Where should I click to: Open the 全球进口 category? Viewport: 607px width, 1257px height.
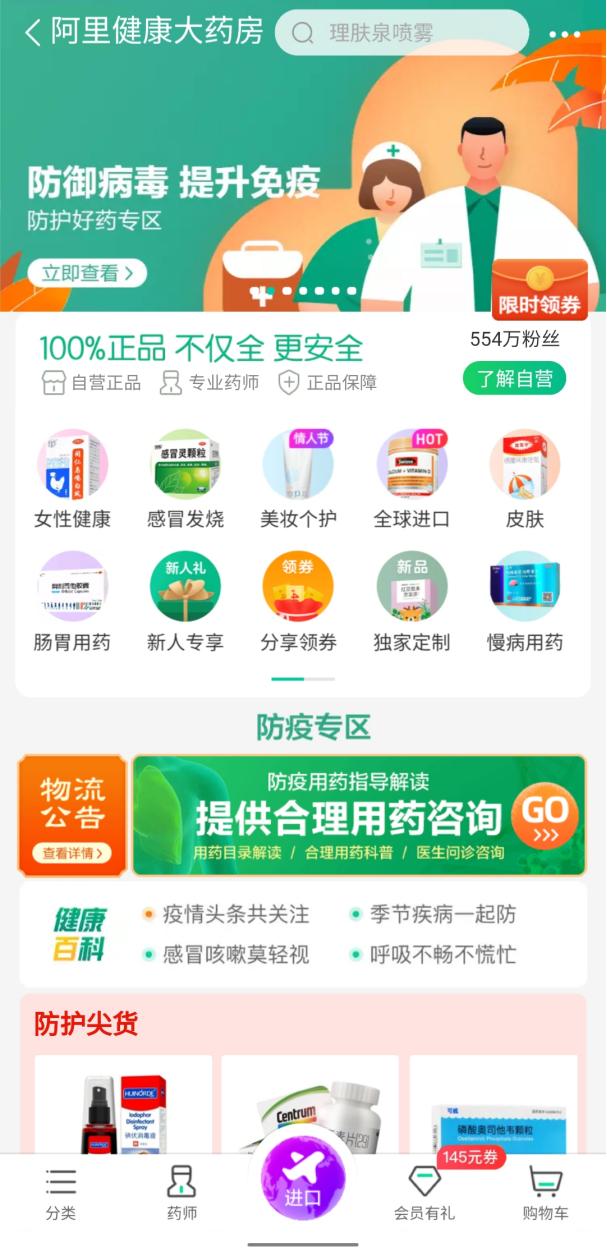[x=411, y=480]
